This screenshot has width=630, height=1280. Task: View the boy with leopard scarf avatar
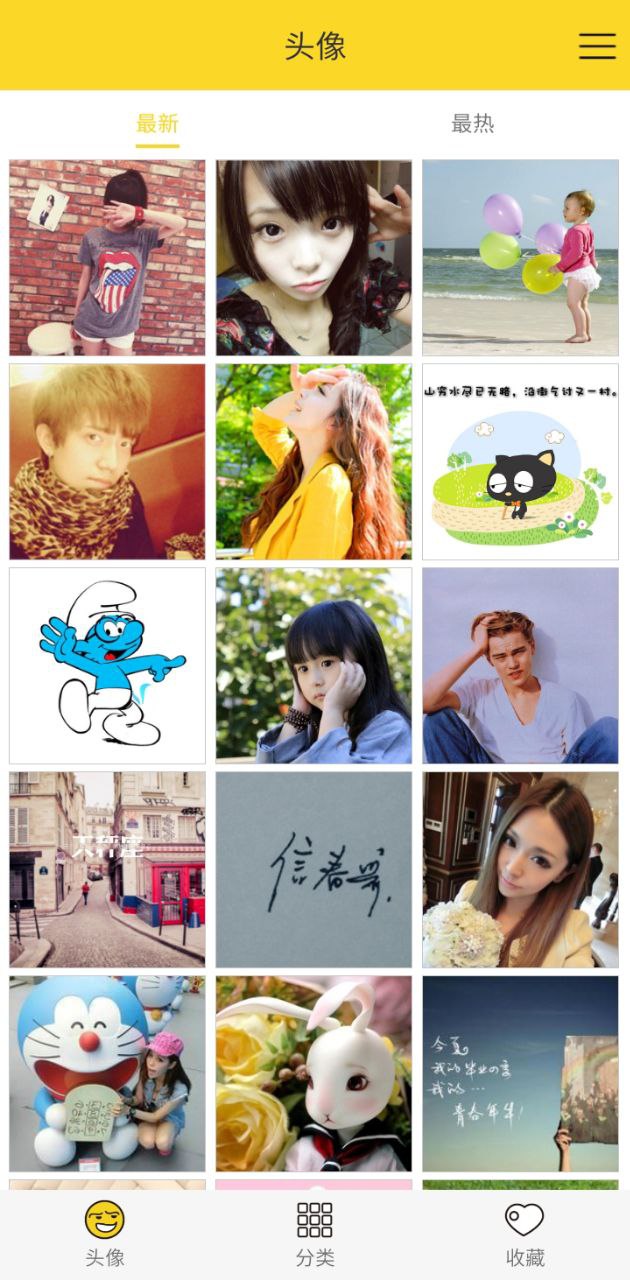pyautogui.click(x=107, y=461)
